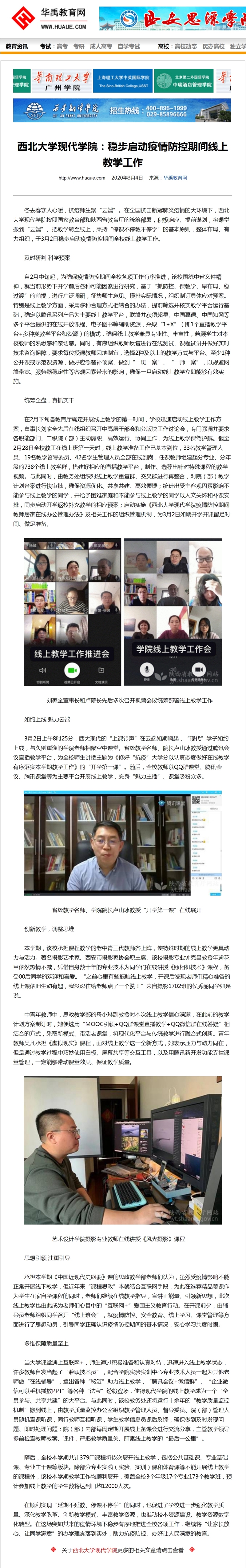Go to the 高考 section
The height and width of the screenshot is (1568, 246).
coord(62,46)
